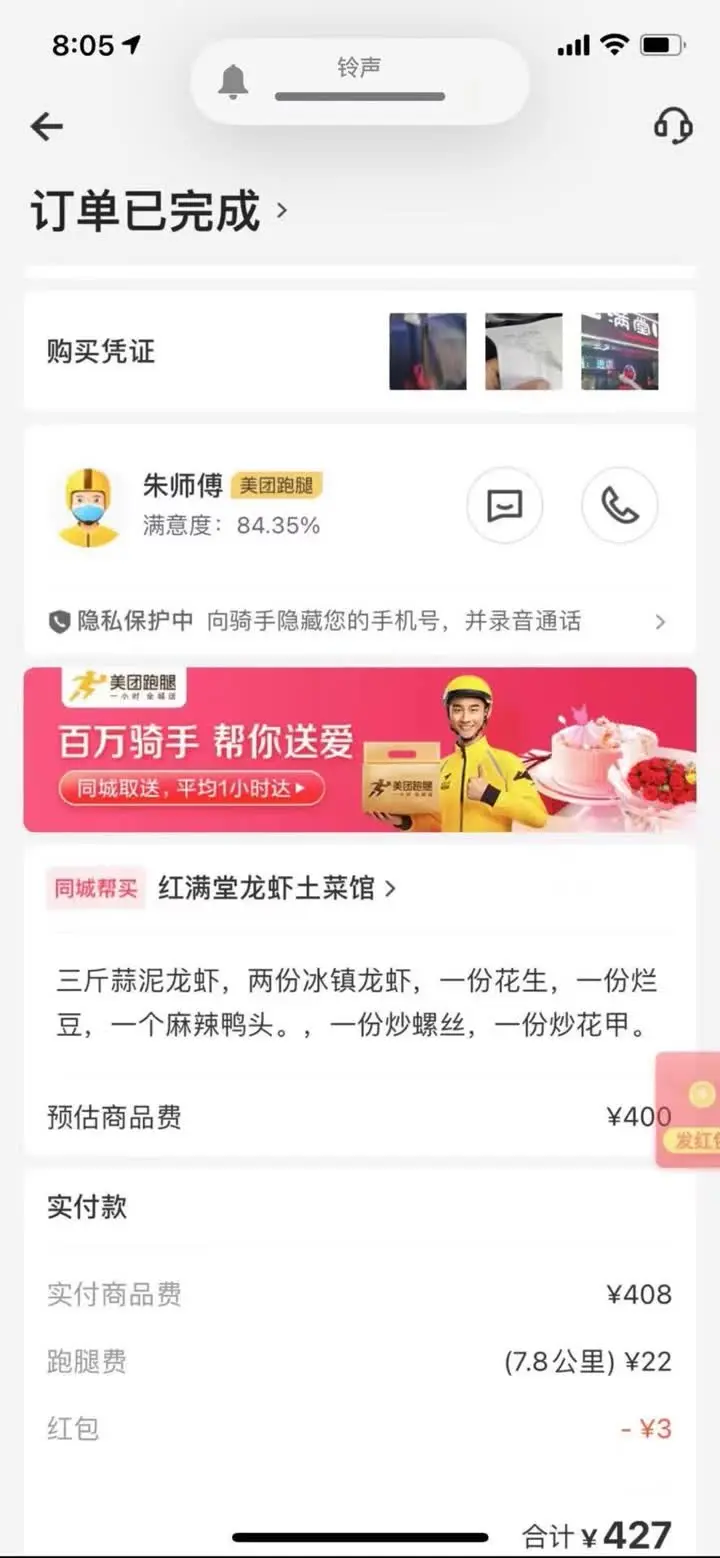Tap the floating 发红包 red packet
The height and width of the screenshot is (1558, 720).
[692, 1110]
